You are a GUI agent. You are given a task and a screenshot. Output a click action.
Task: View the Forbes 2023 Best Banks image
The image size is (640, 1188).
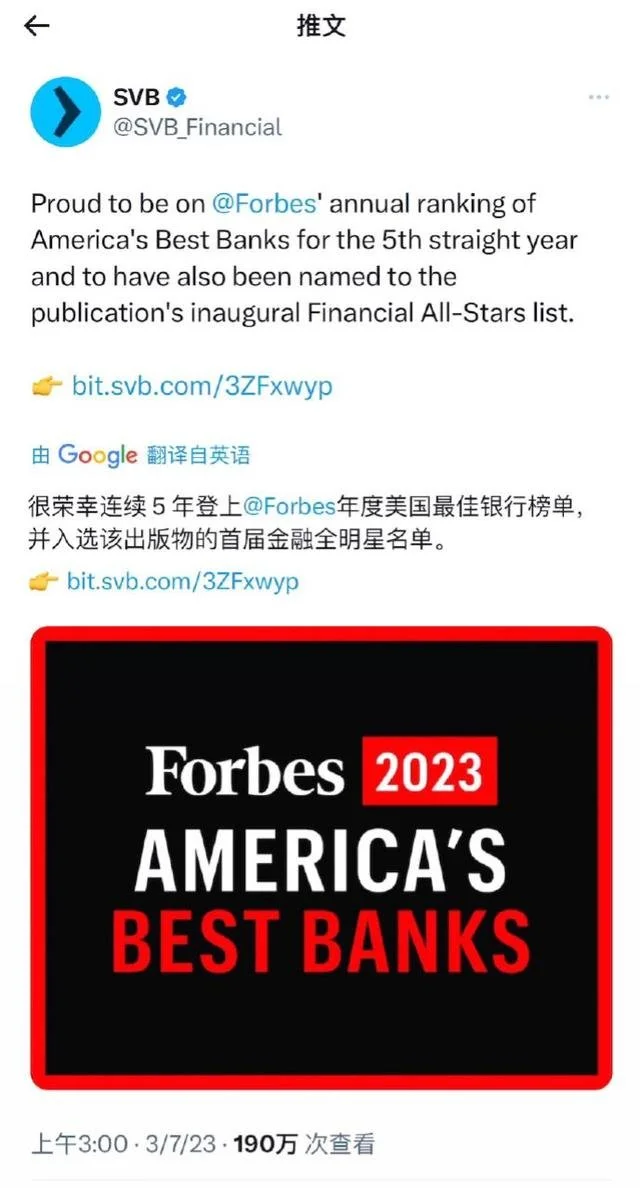click(321, 857)
